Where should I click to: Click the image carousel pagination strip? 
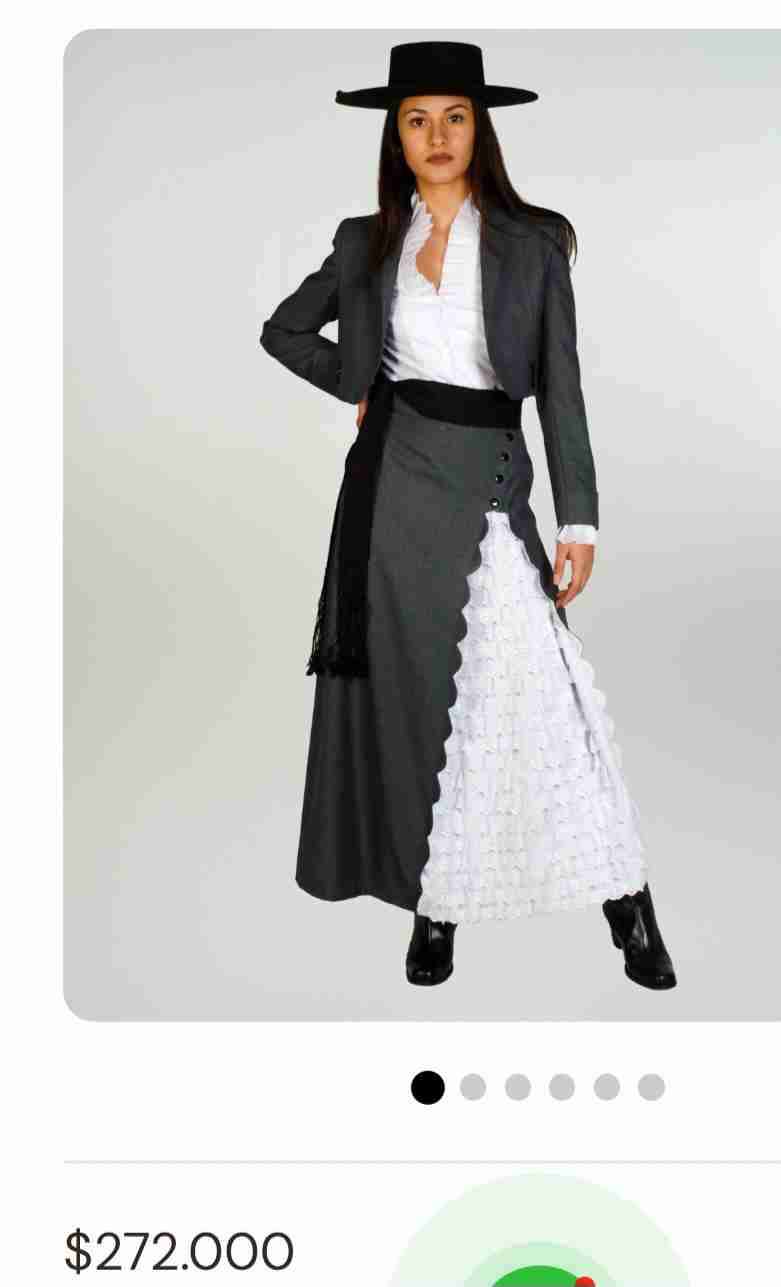click(x=536, y=1084)
